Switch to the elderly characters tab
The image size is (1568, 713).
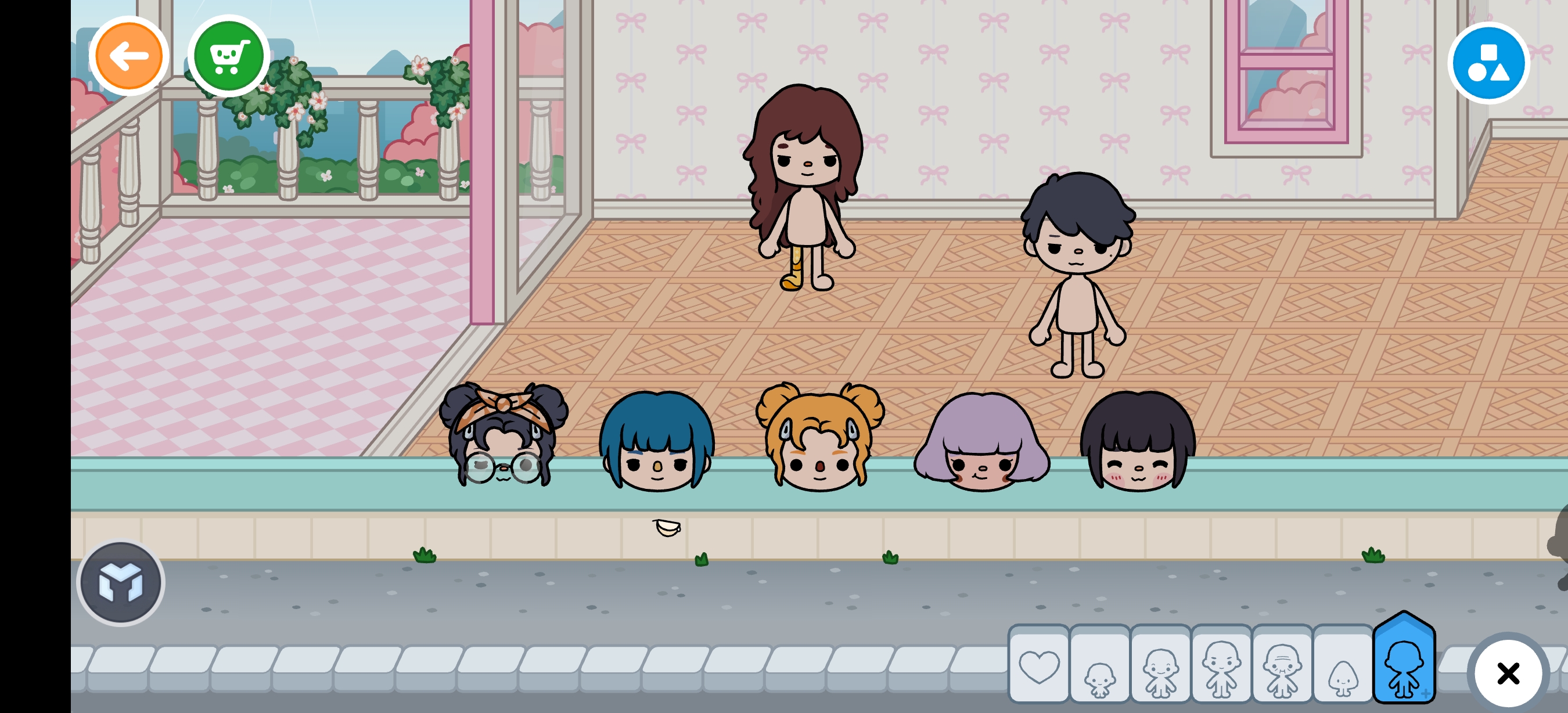coord(1282,665)
